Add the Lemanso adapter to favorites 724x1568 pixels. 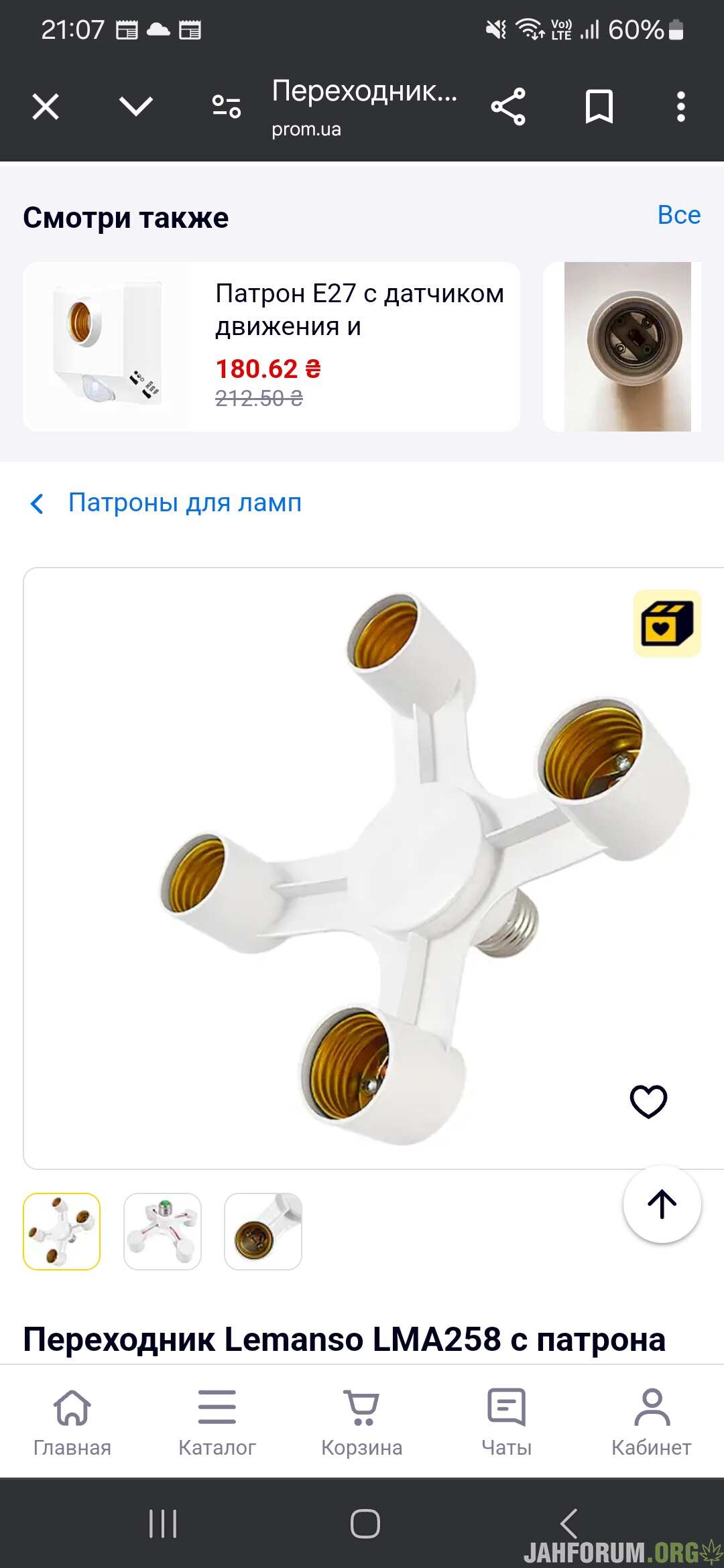648,1101
